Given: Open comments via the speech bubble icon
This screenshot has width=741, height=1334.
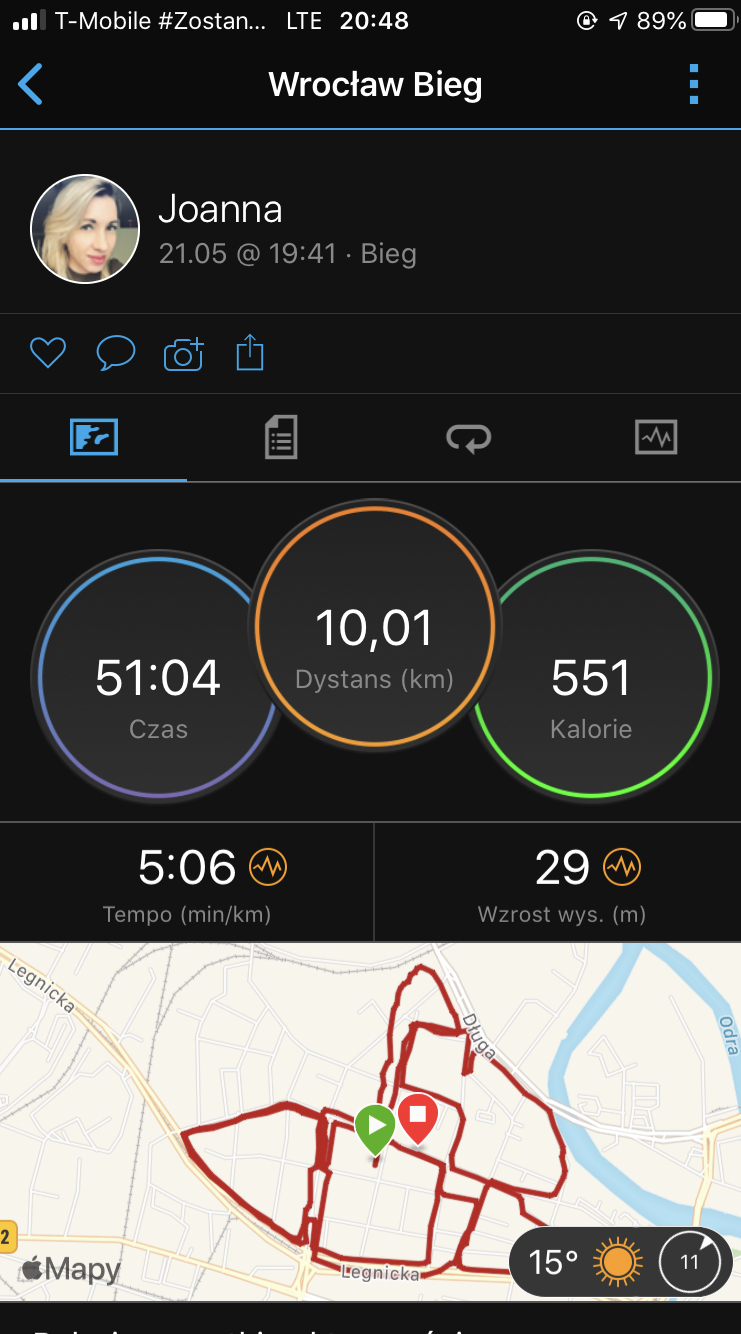Looking at the screenshot, I should click(x=116, y=353).
